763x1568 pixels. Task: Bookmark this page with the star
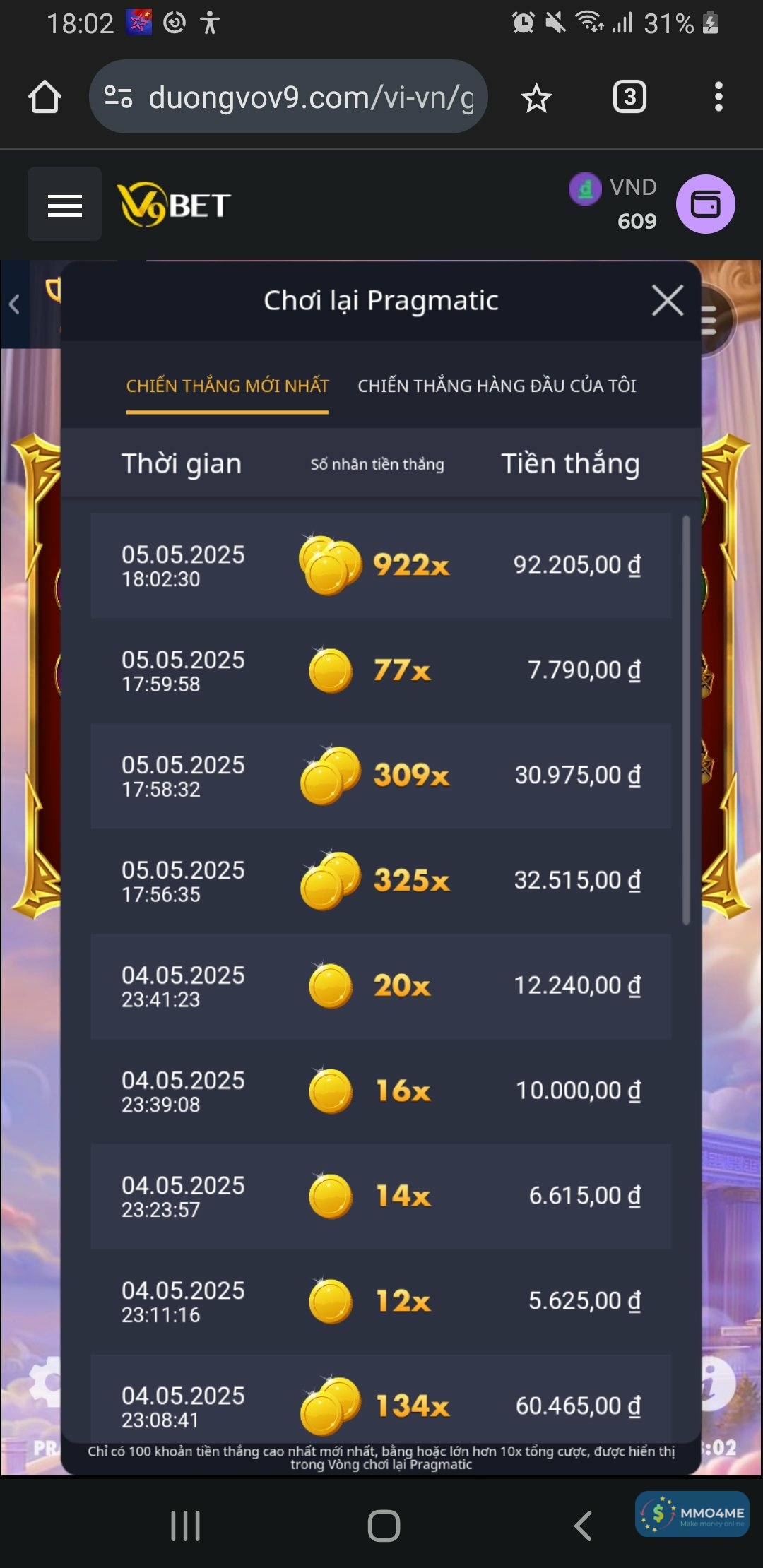[536, 97]
